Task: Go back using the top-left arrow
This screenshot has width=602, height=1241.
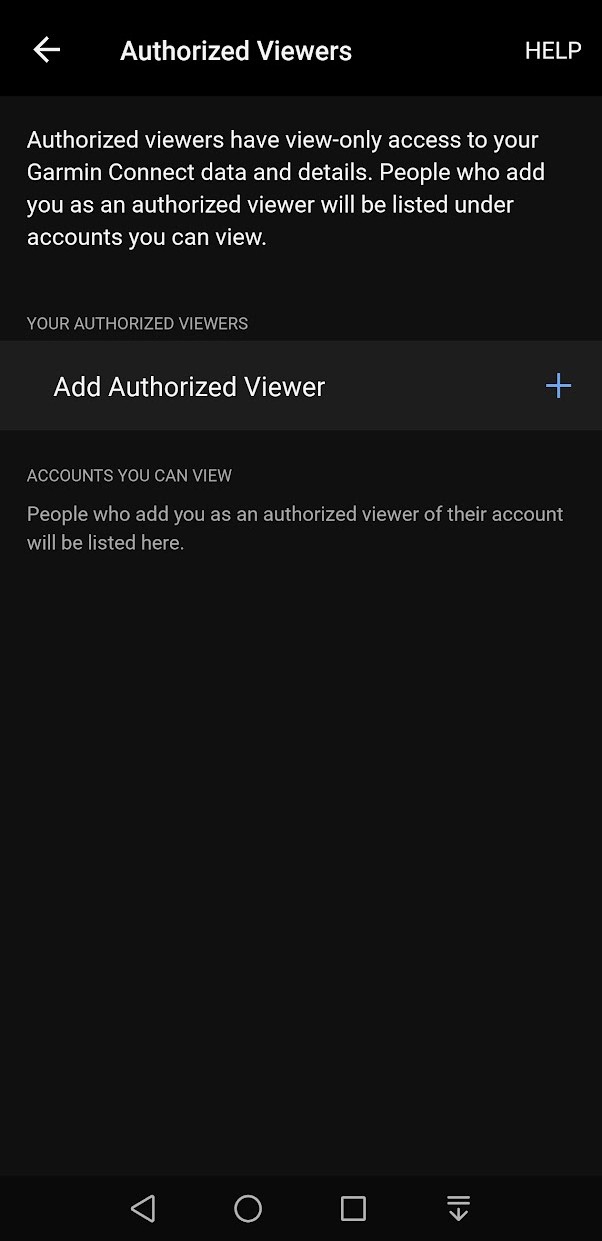Action: coord(47,50)
